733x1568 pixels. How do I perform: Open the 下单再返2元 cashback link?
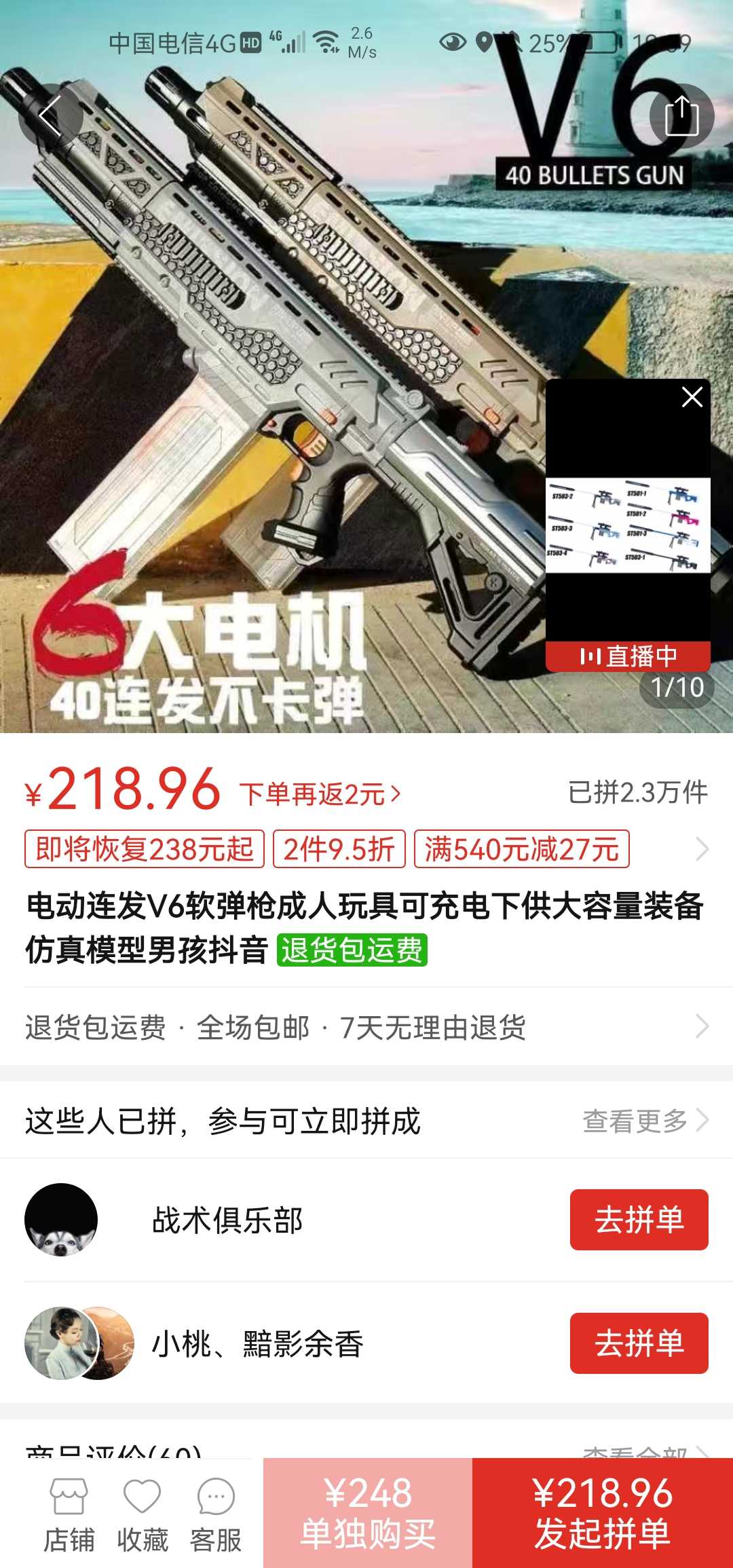tap(320, 794)
